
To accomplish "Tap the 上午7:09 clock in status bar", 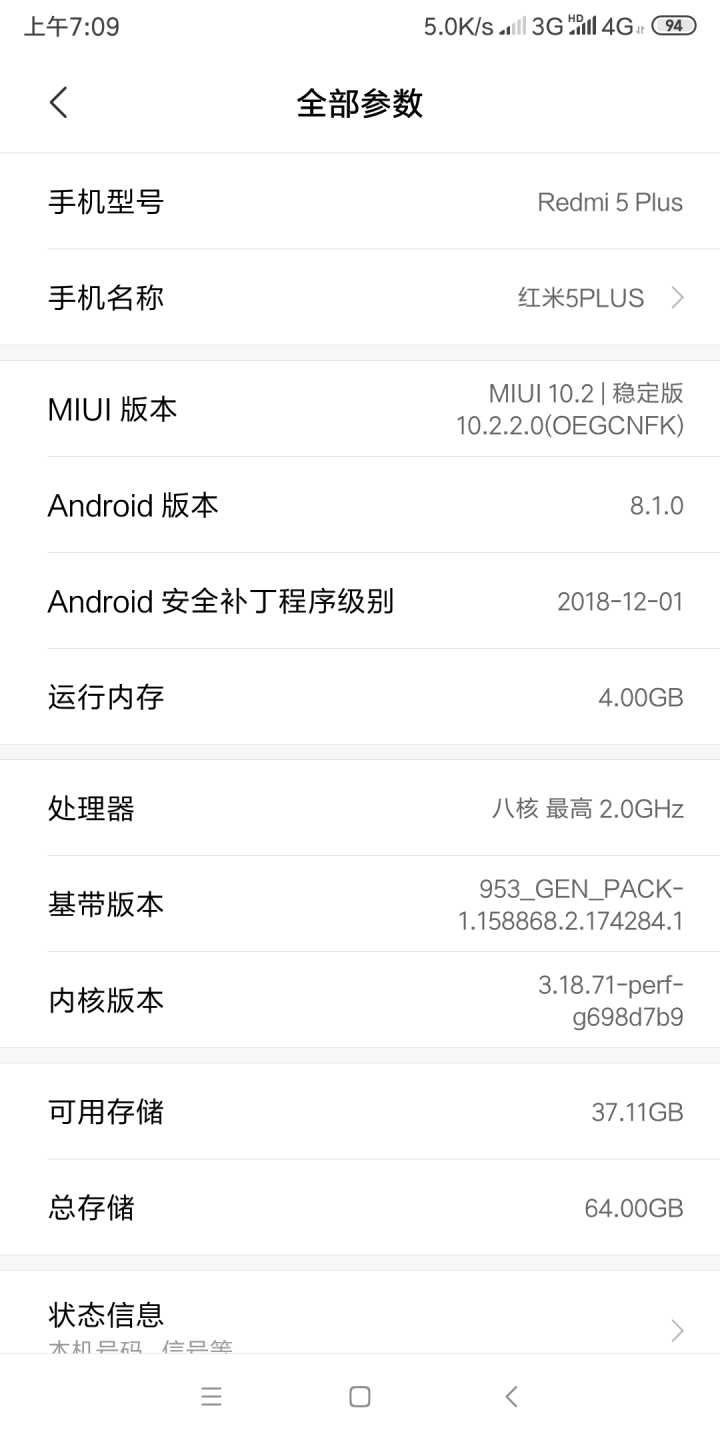I will pyautogui.click(x=73, y=27).
